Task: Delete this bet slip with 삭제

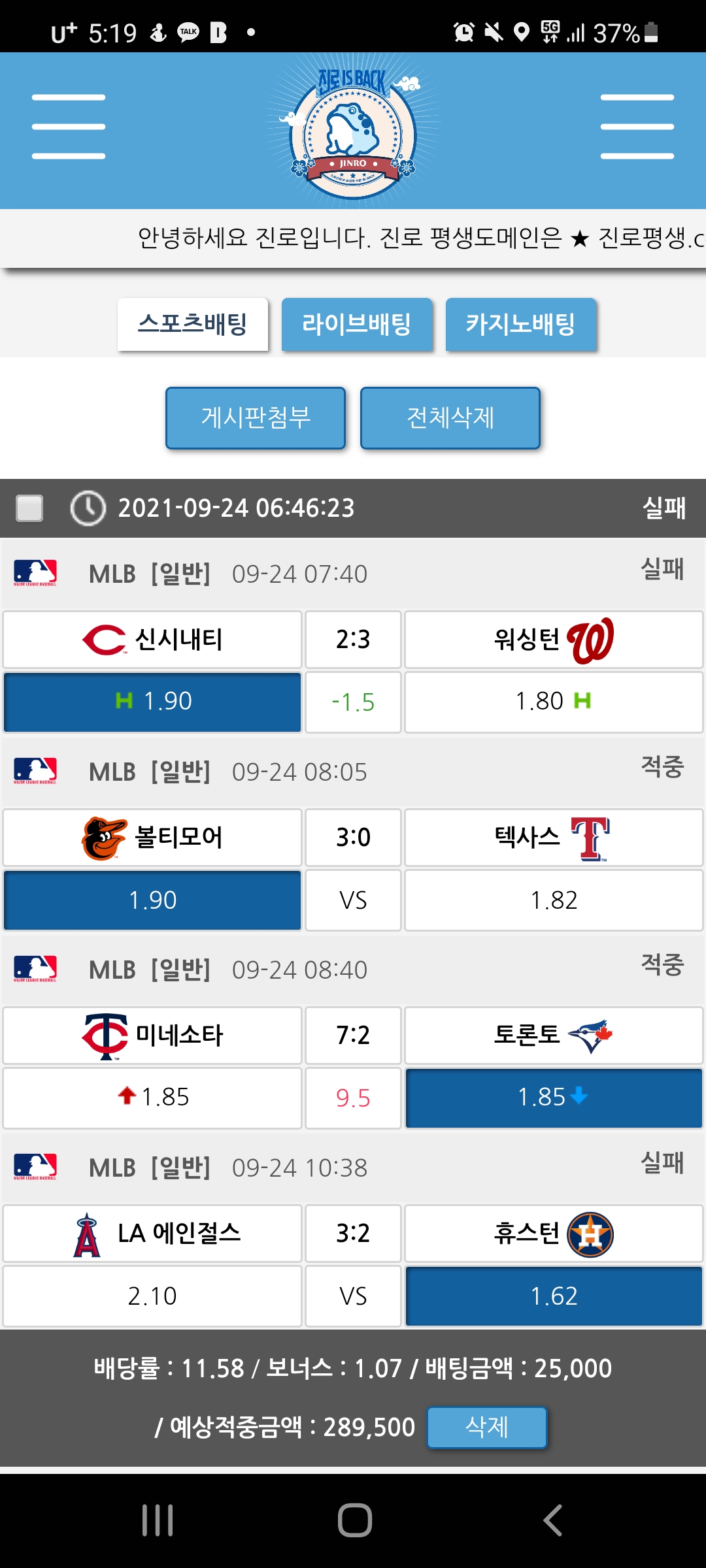Action: (x=487, y=1427)
